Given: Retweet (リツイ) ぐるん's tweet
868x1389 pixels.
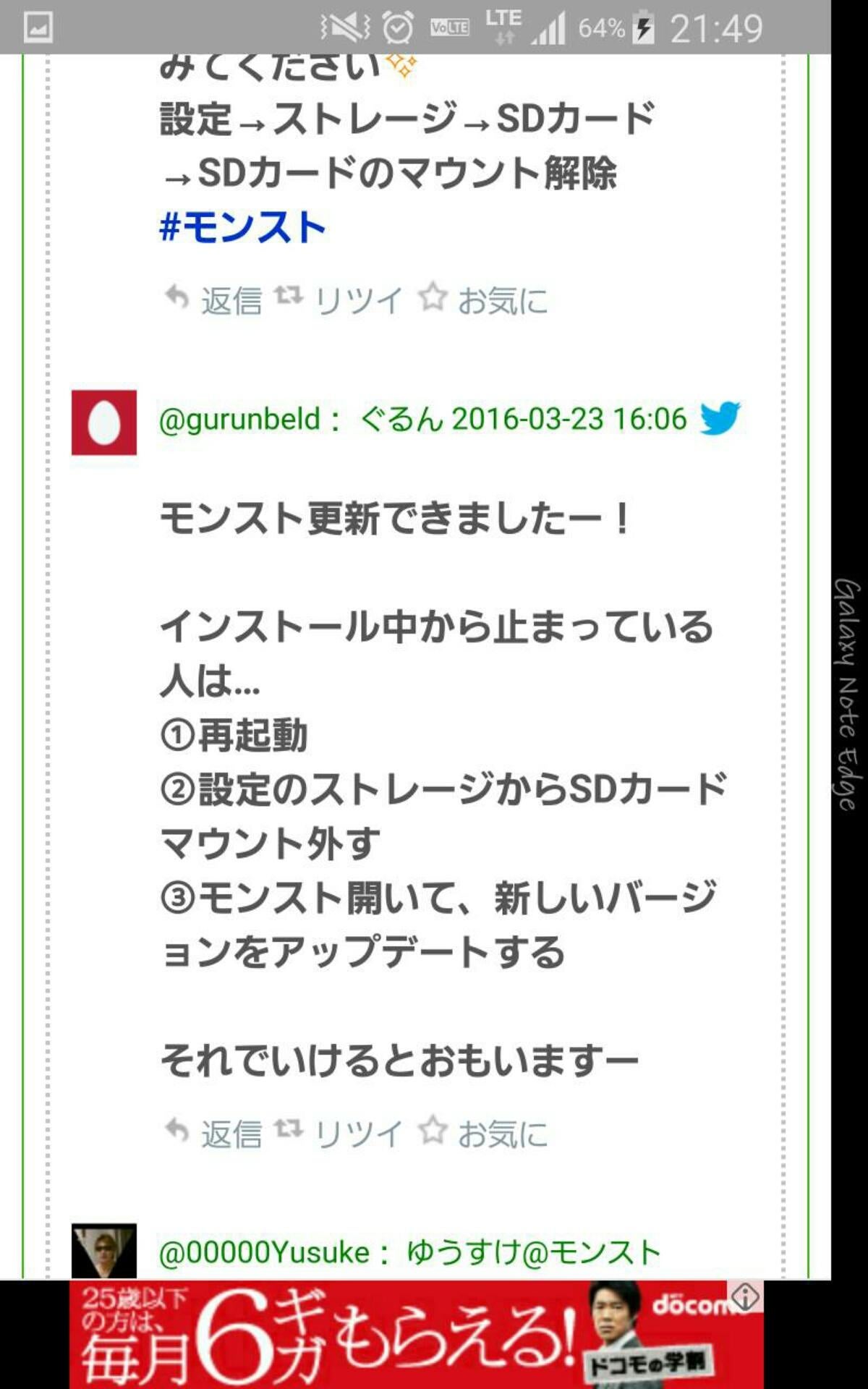Looking at the screenshot, I should tap(339, 1133).
